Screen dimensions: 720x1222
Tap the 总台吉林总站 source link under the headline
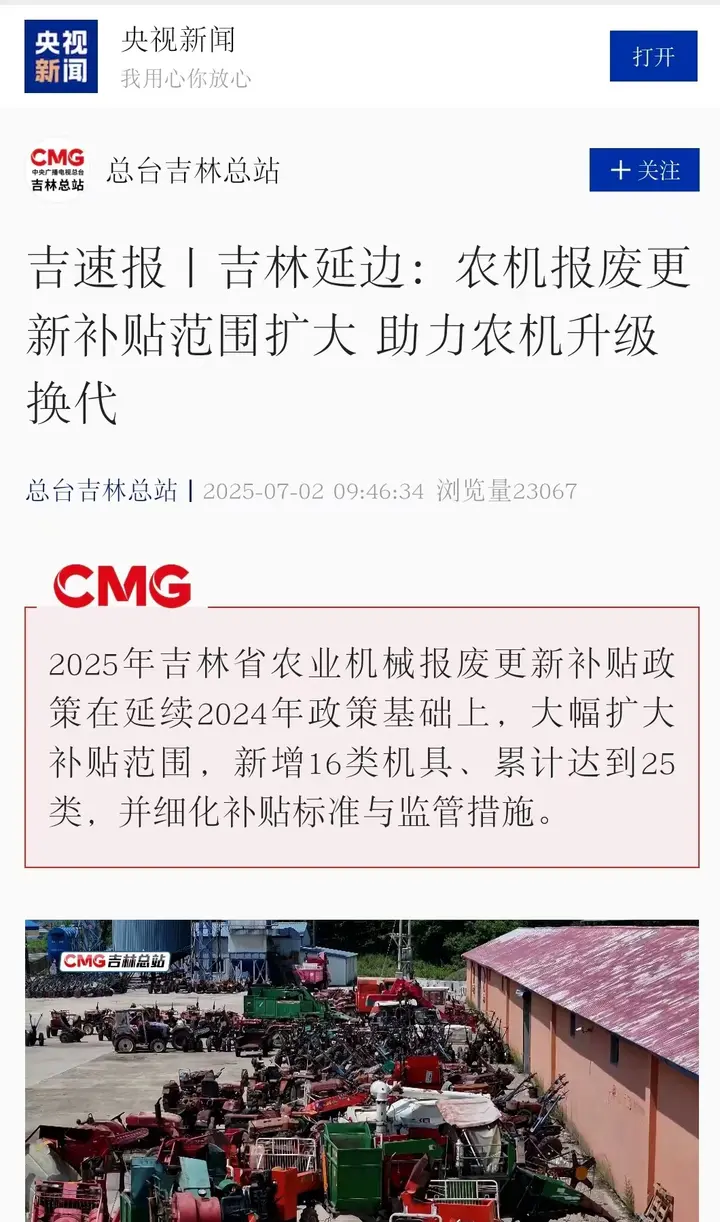[102, 491]
